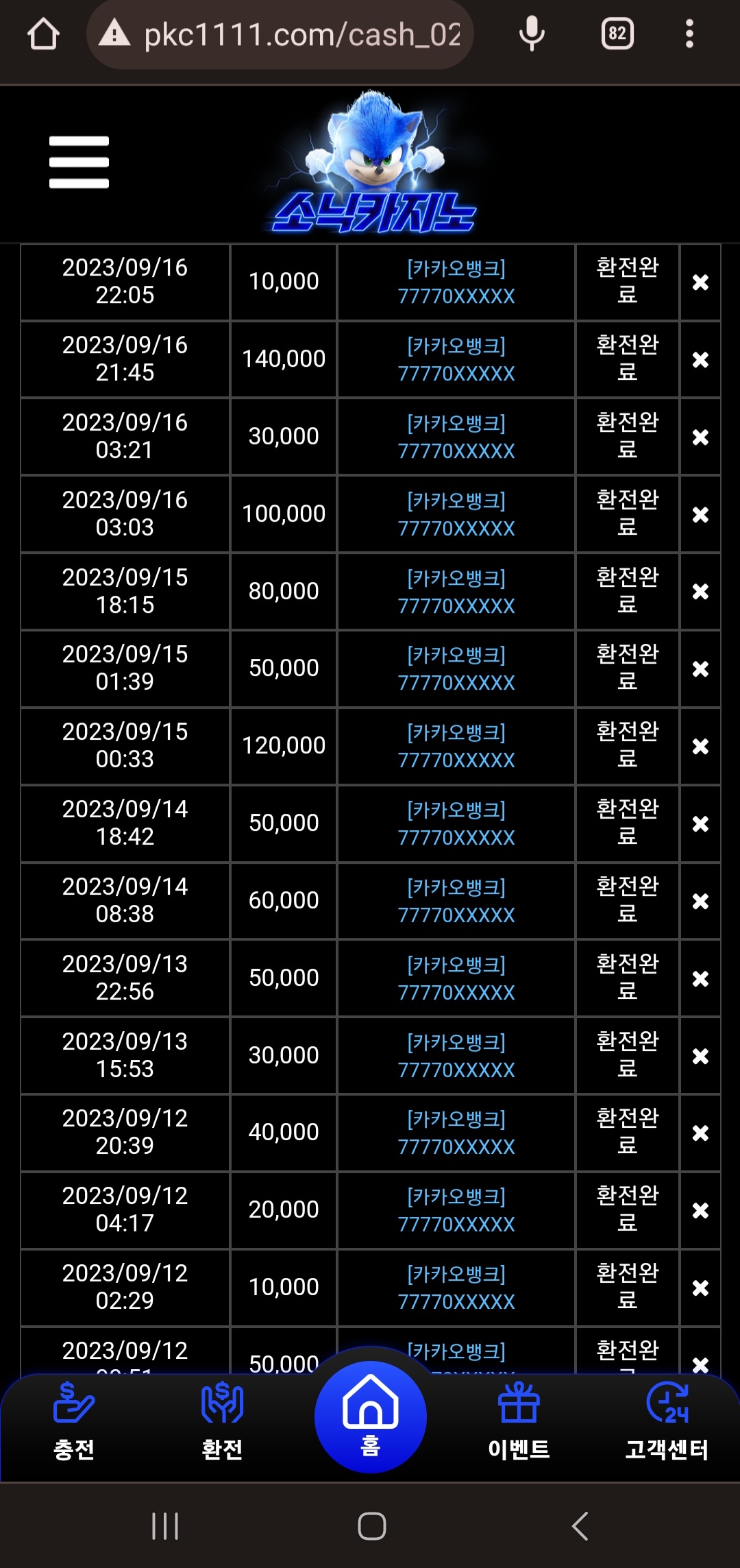Remove the 2023/09/16 03:21 record
The width and height of the screenshot is (740, 1568).
700,437
